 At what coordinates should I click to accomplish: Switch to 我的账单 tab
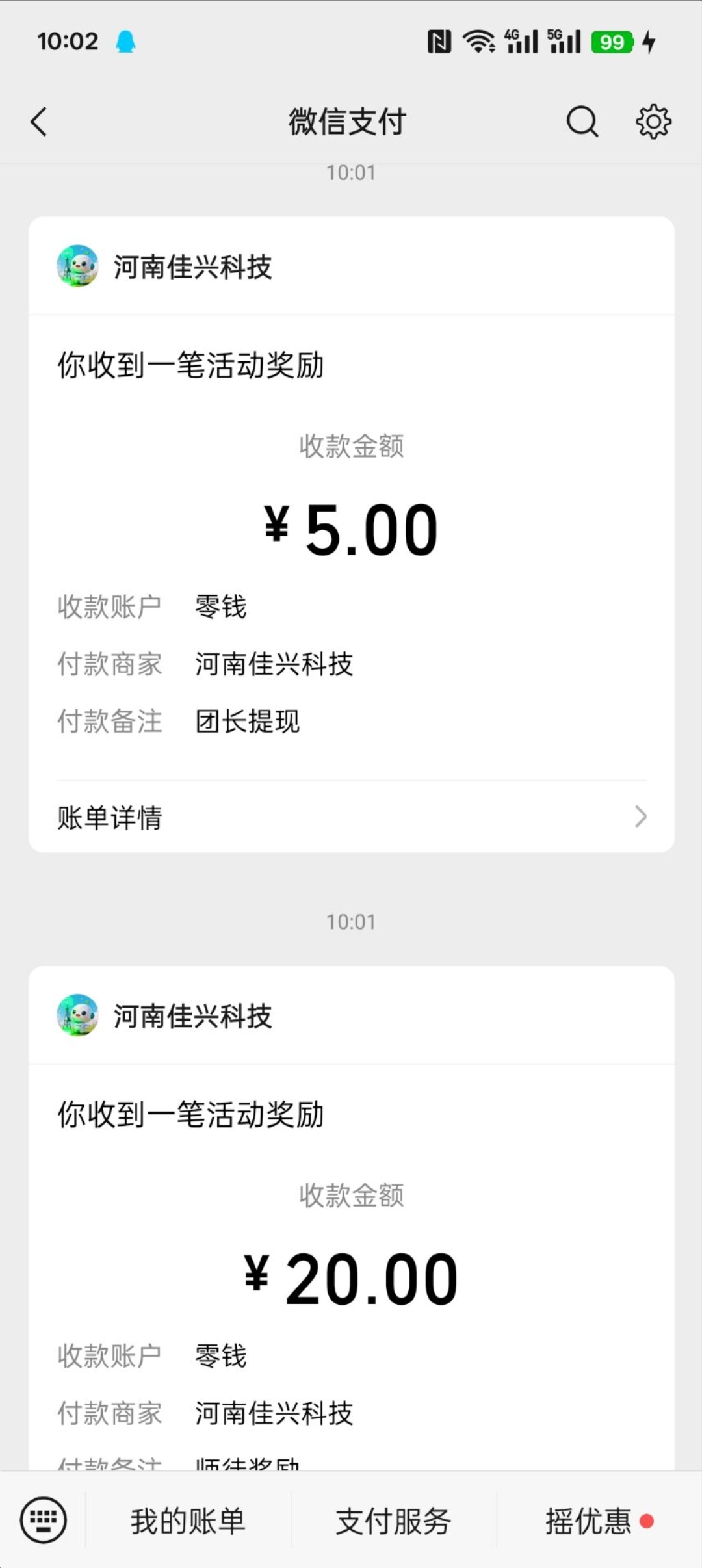[x=188, y=1520]
